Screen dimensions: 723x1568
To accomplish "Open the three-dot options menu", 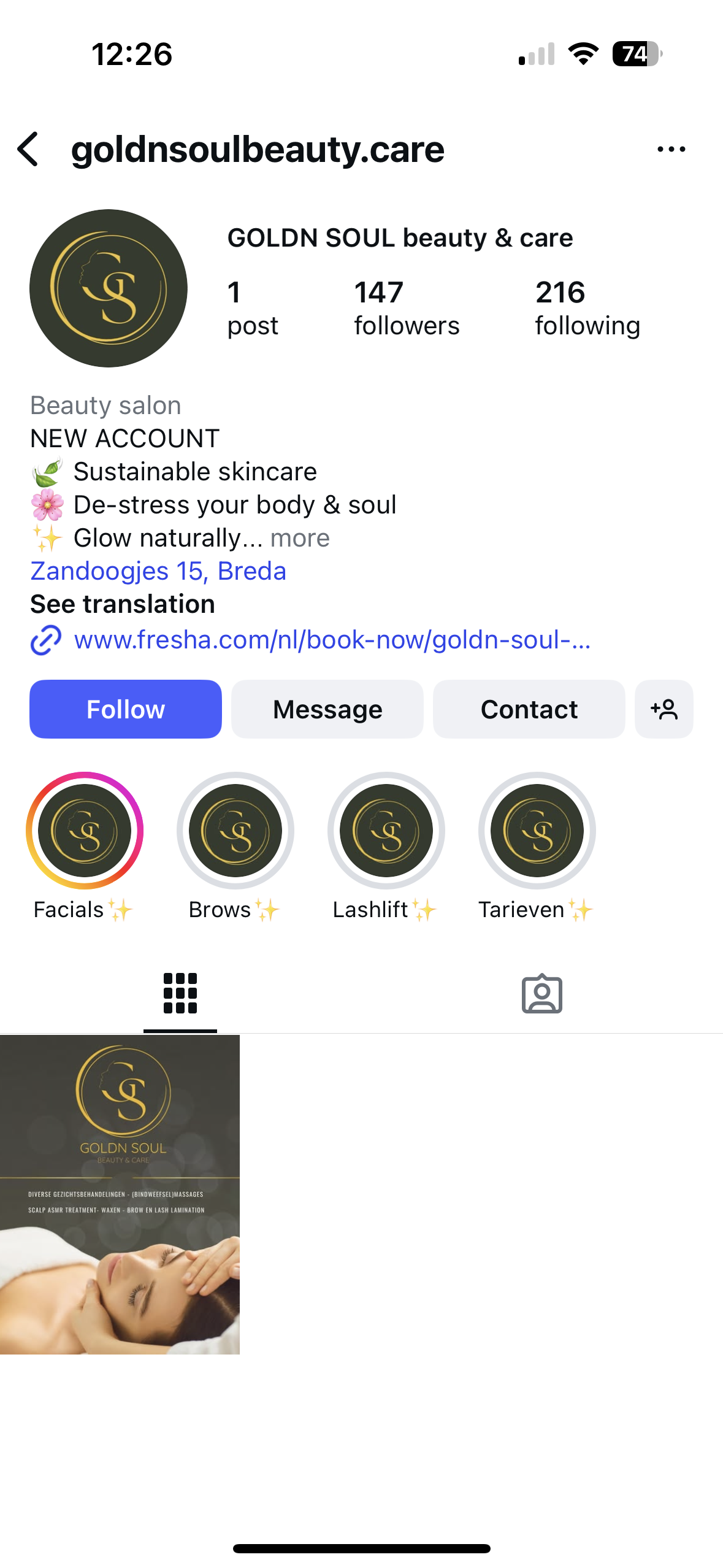I will [670, 149].
